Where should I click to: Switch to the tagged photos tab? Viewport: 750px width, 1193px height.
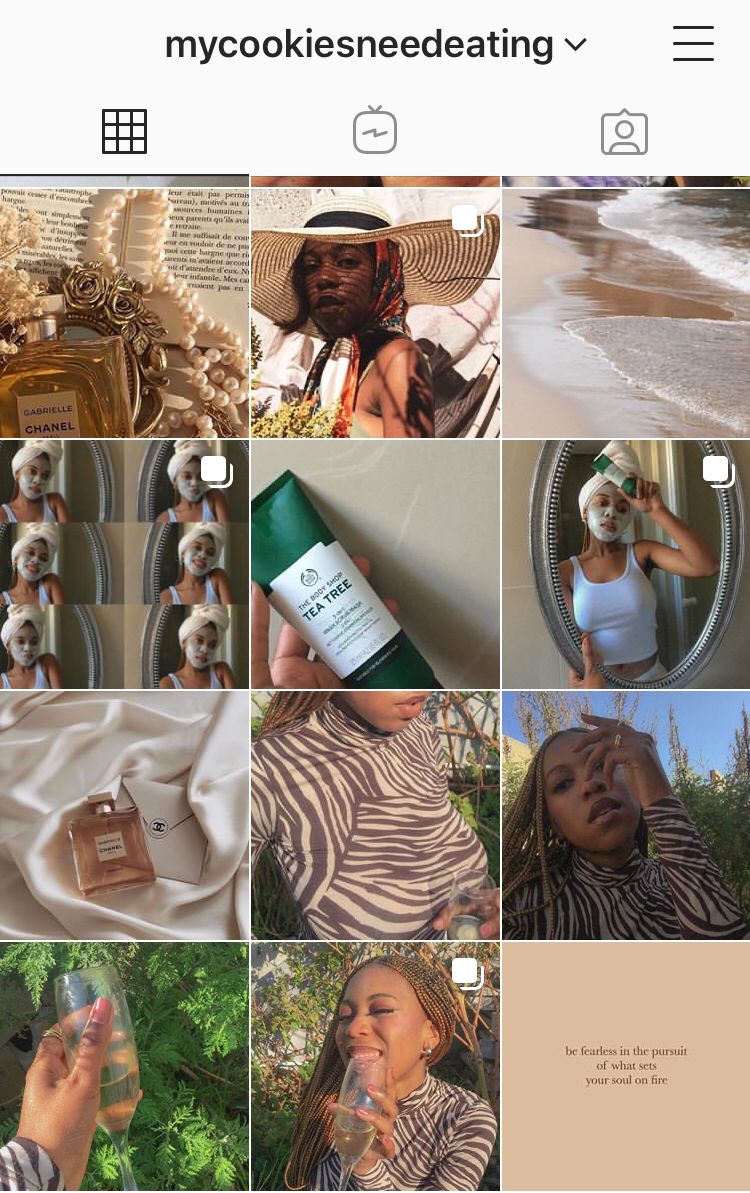[624, 132]
